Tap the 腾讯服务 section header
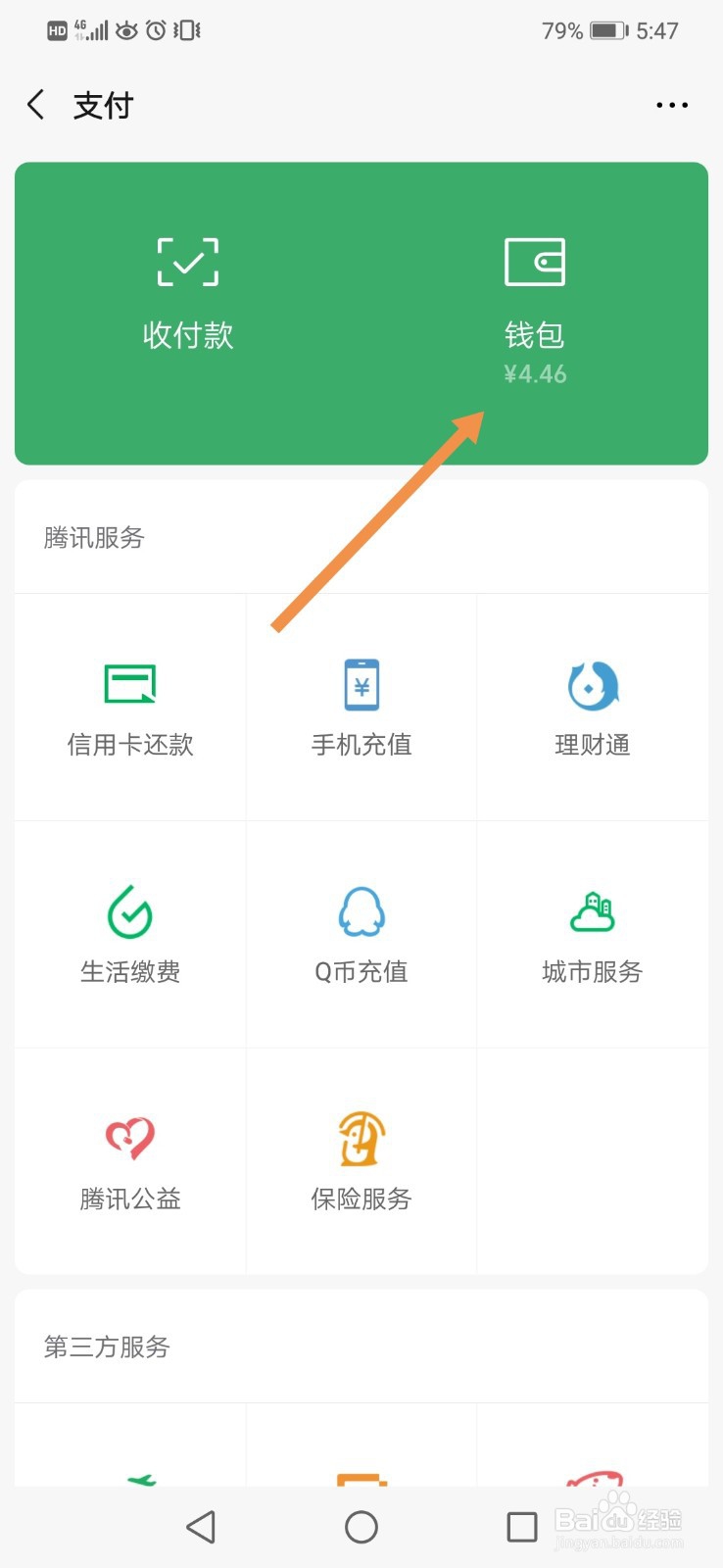Screen dimensions: 723x1568 (93, 538)
